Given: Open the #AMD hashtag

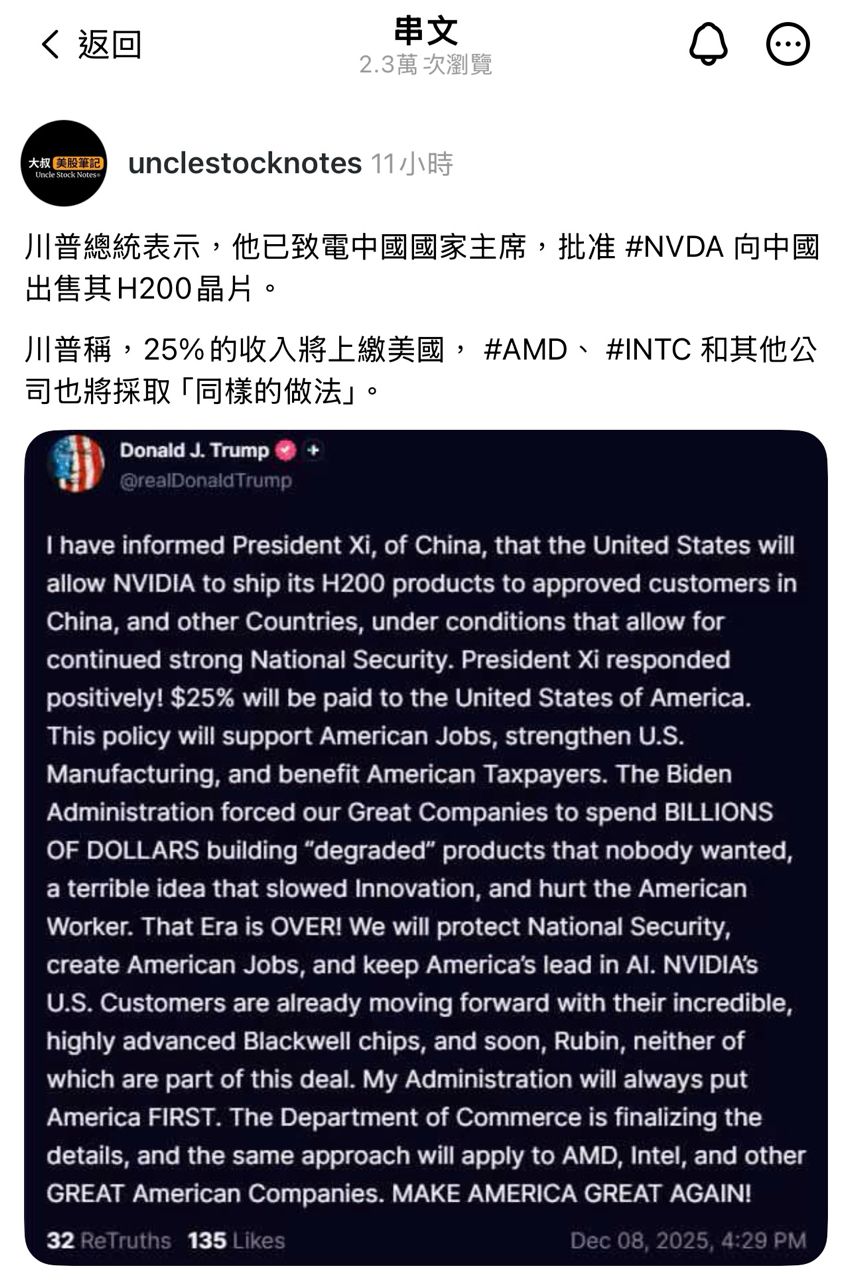Looking at the screenshot, I should (x=527, y=351).
